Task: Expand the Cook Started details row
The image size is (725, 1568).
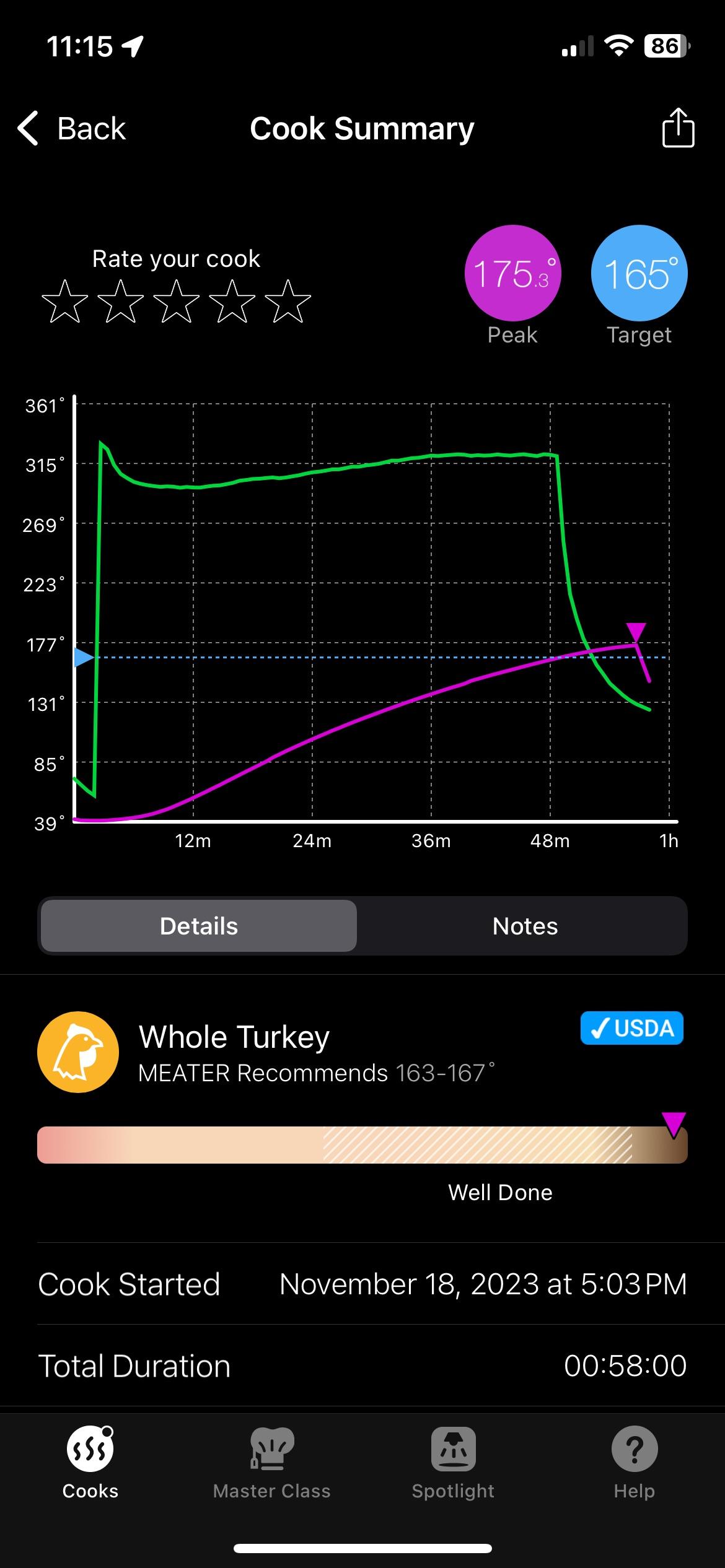Action: (362, 1284)
